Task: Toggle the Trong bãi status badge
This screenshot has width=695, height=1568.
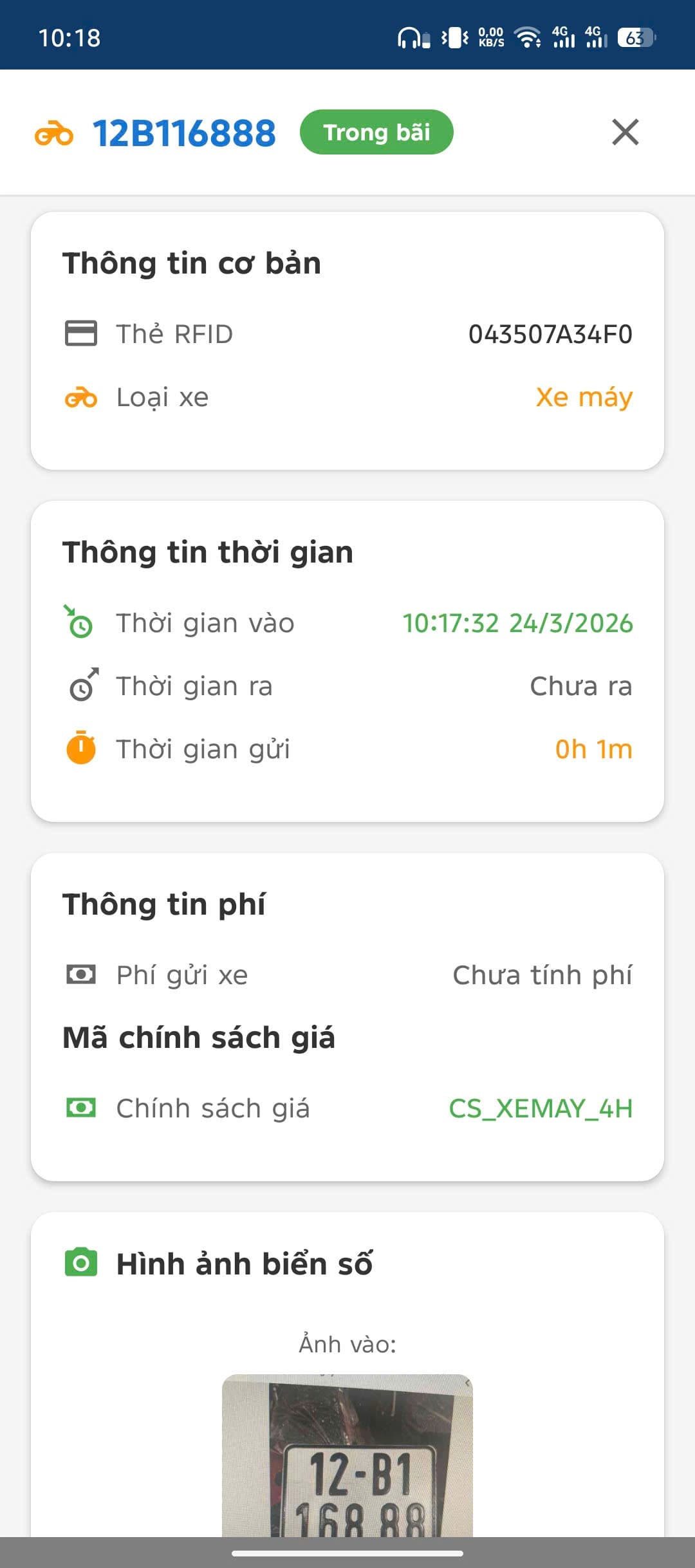Action: tap(377, 132)
